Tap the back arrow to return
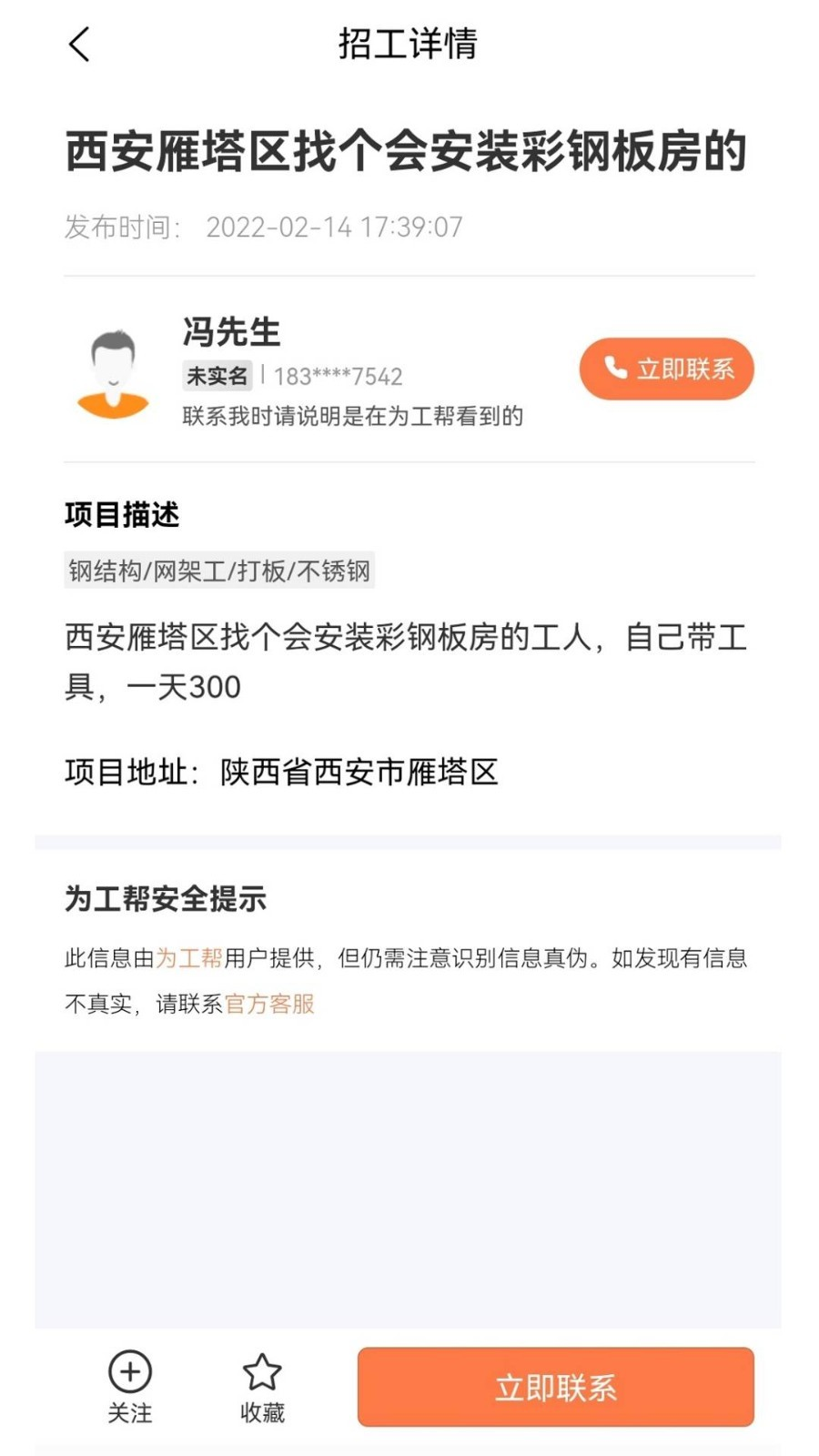The image size is (819, 1456). (77, 44)
